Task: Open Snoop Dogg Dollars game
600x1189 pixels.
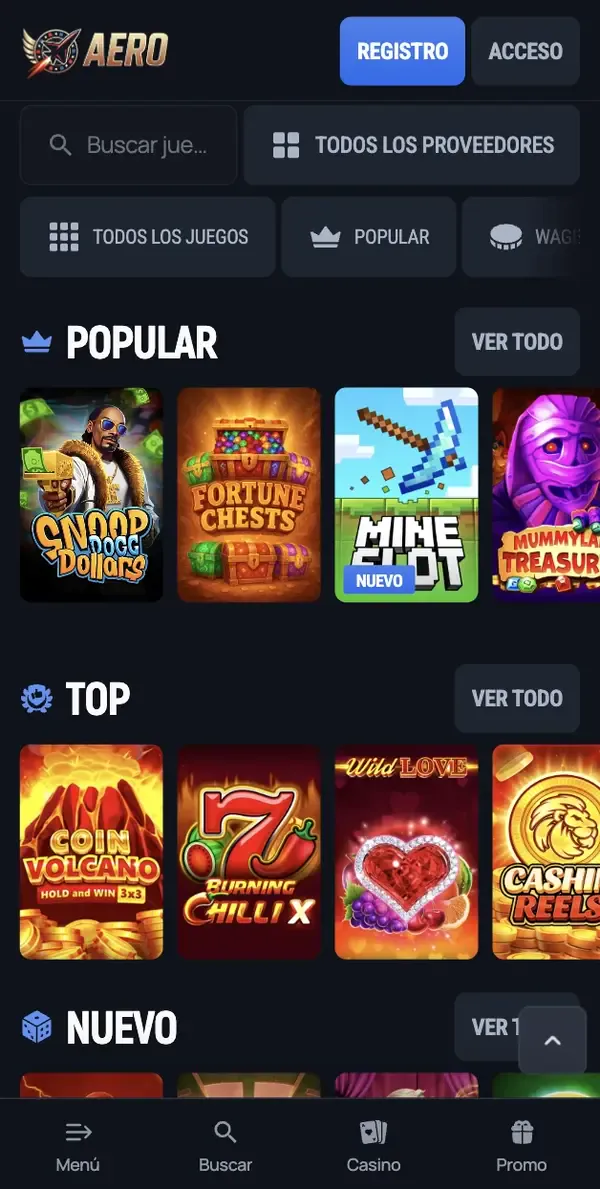Action: tap(91, 495)
